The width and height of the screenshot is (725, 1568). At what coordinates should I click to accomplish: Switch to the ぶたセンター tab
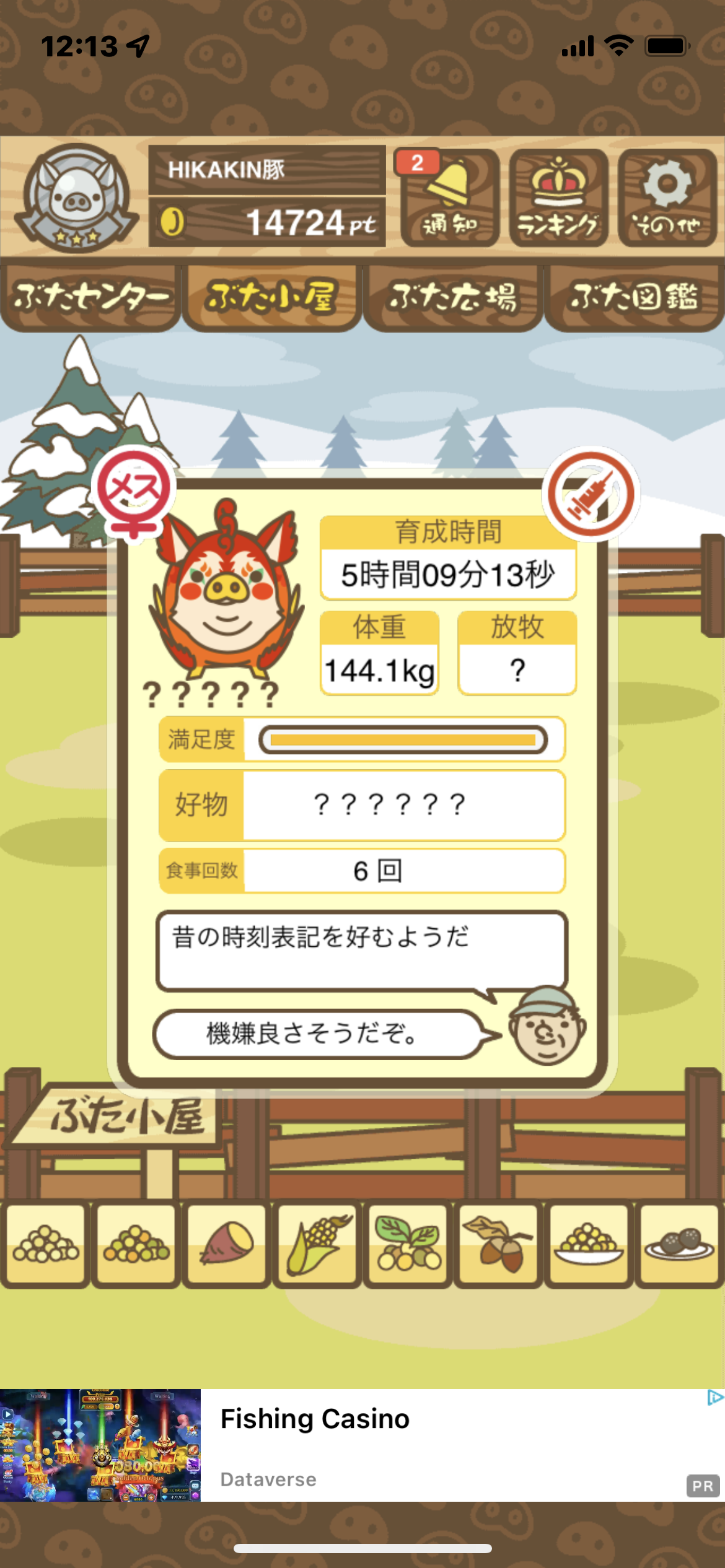tap(90, 298)
